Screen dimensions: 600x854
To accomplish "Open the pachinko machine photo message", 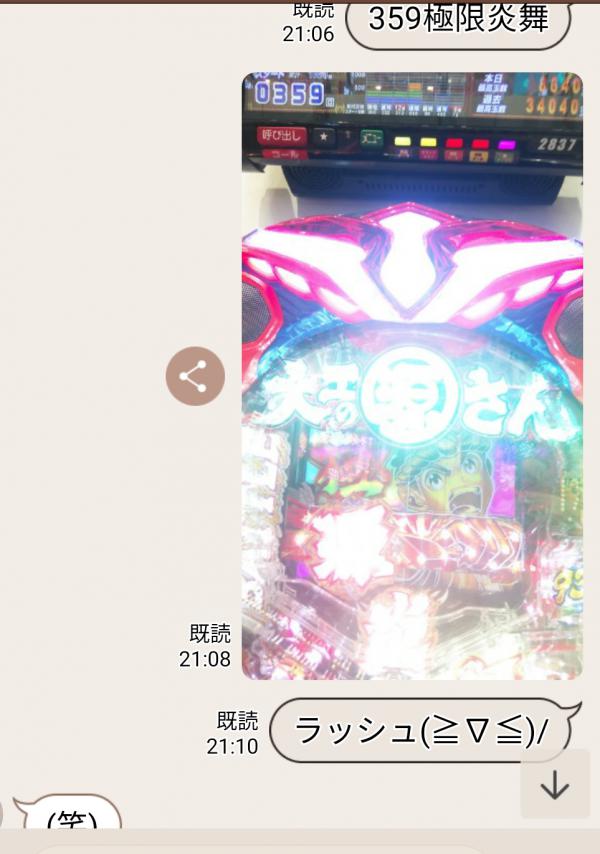I will tap(412, 376).
